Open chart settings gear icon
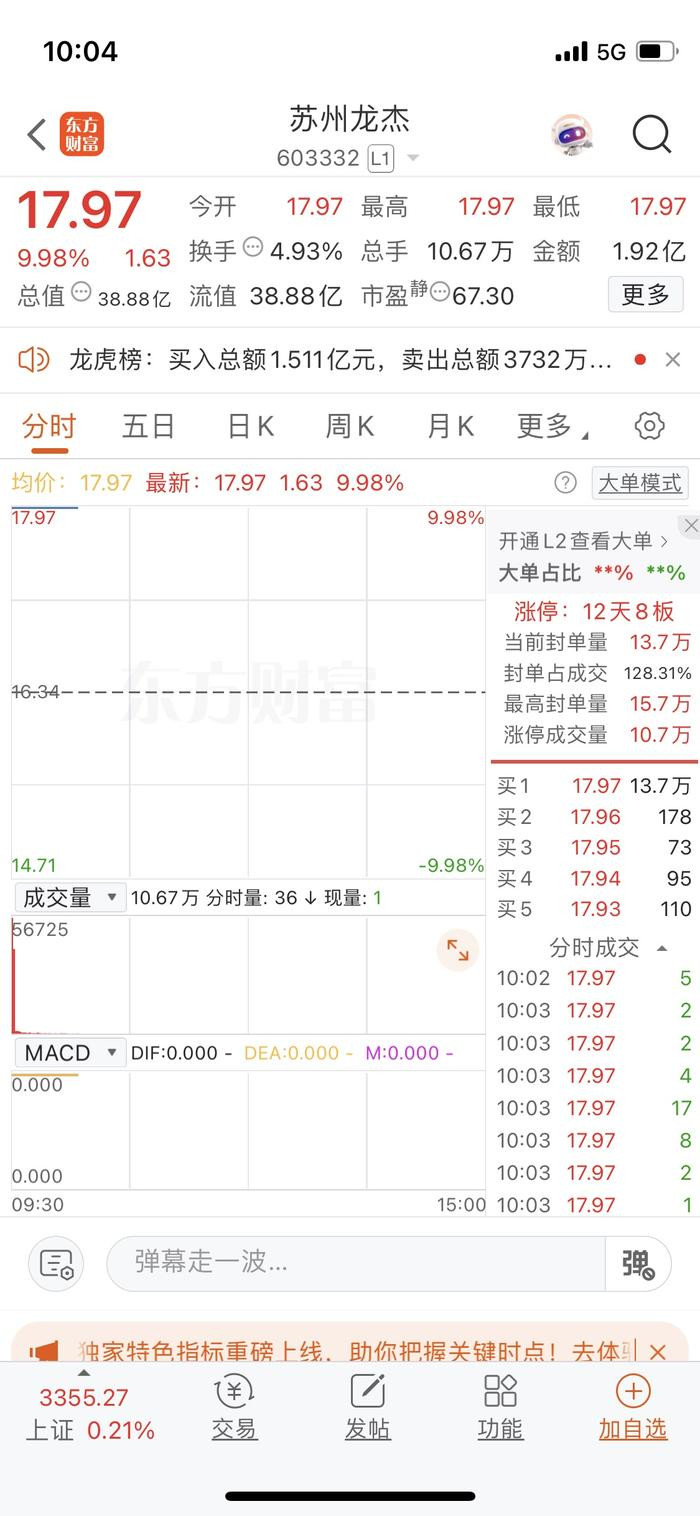 tap(650, 426)
